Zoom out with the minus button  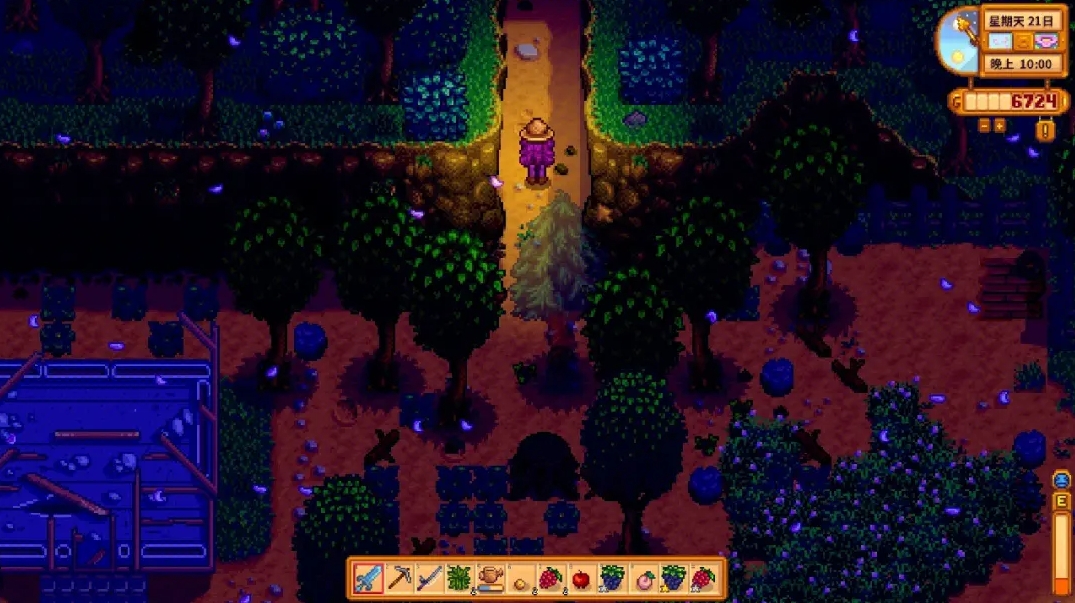coord(984,125)
